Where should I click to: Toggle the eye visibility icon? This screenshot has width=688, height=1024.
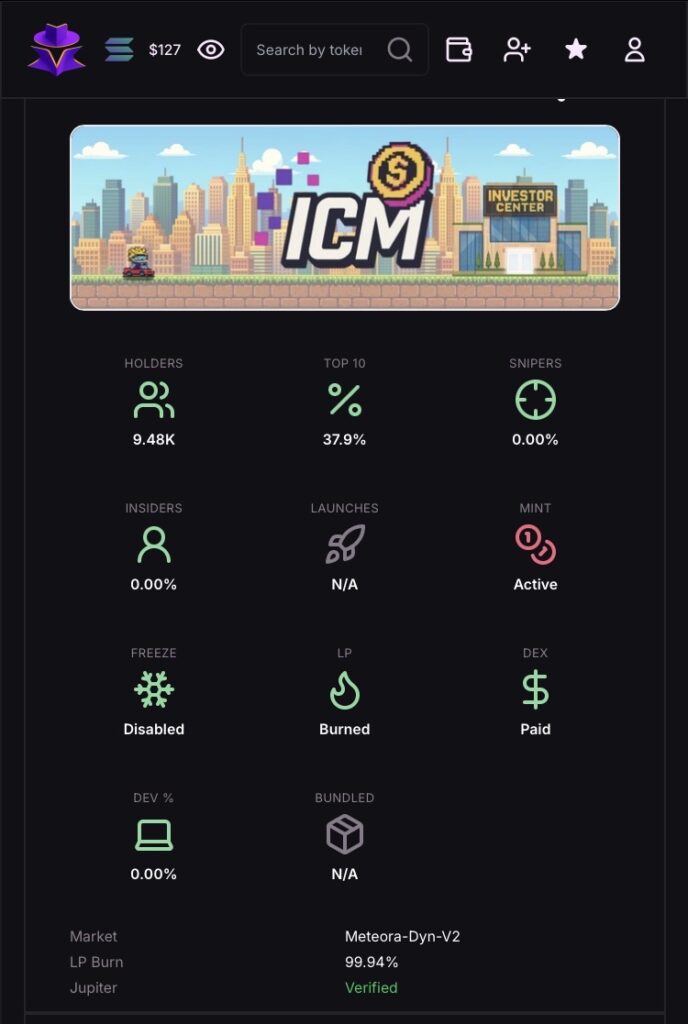click(x=211, y=49)
